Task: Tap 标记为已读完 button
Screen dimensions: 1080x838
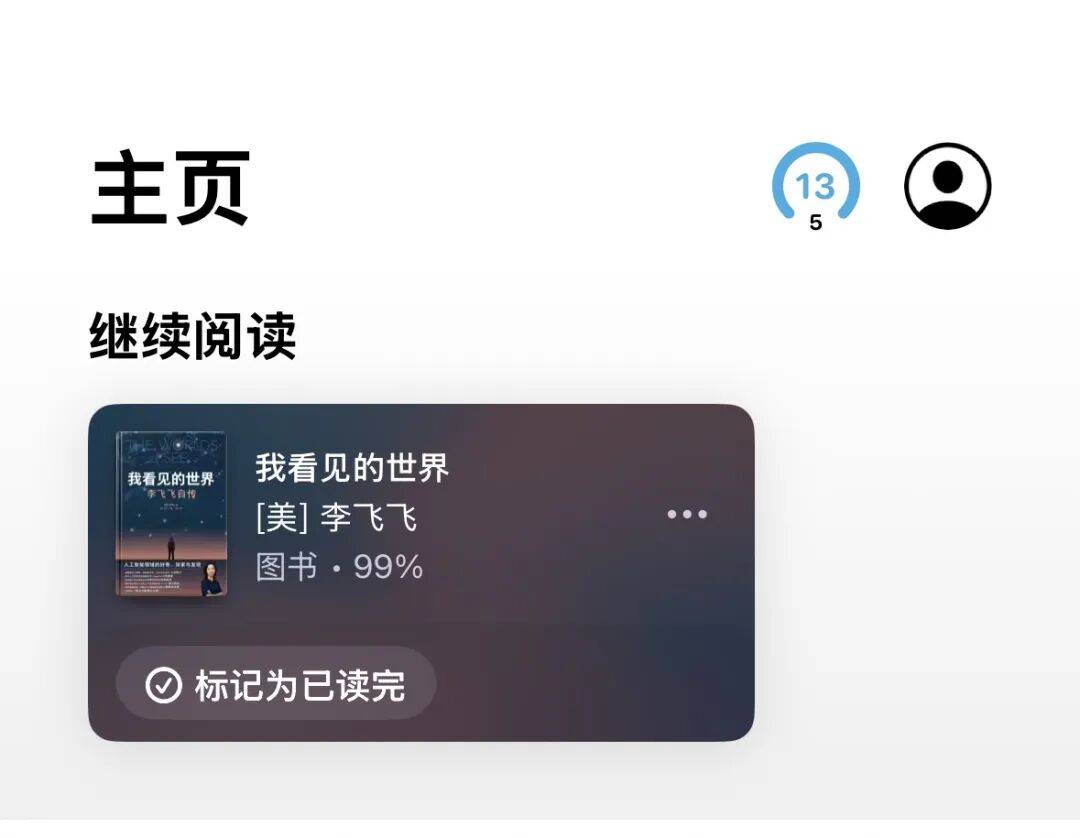Action: coord(276,685)
